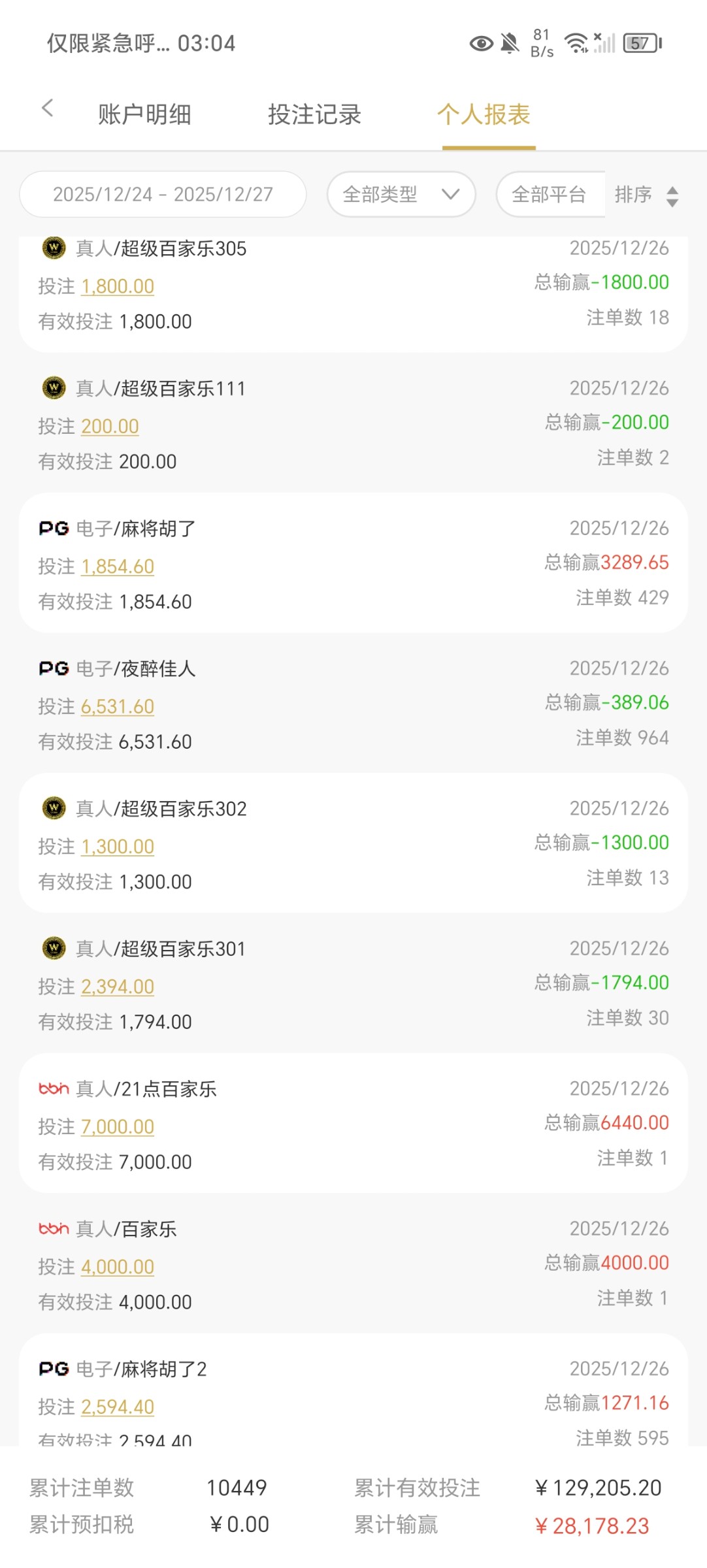Screen dimensions: 707x1568
Task: Open bet amount 1,800.00 for 超级百家乐305
Action: coord(118,286)
